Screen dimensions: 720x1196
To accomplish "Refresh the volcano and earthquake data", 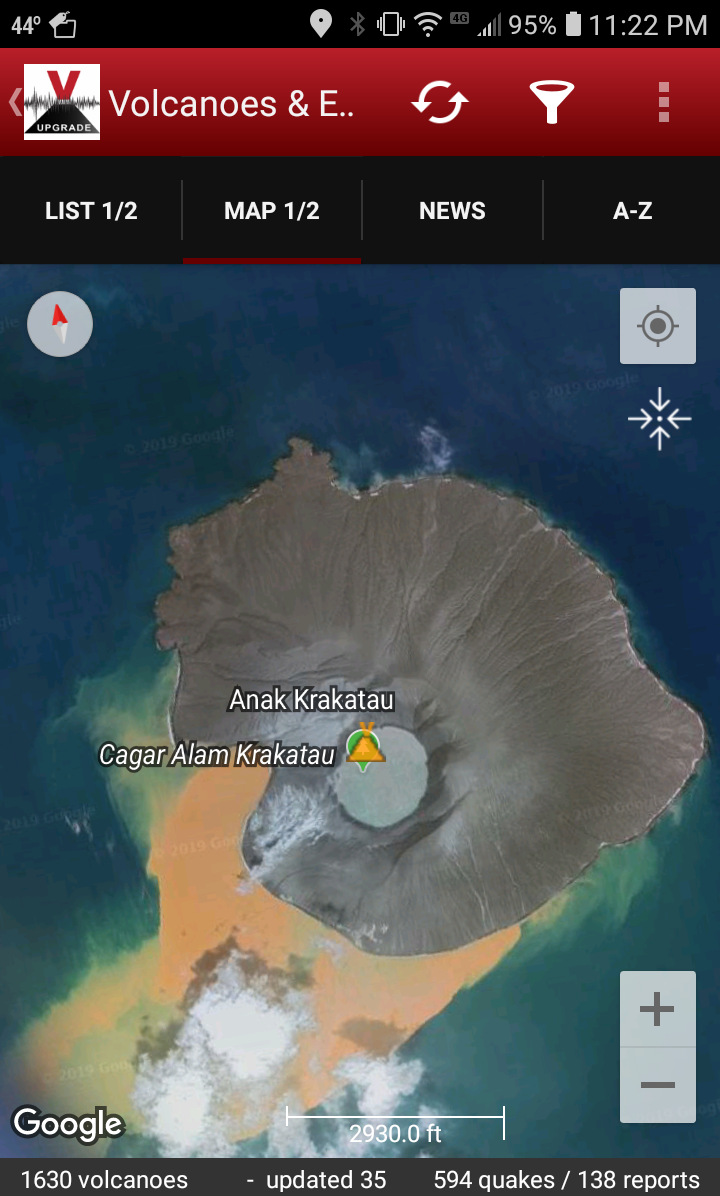I will [x=440, y=103].
